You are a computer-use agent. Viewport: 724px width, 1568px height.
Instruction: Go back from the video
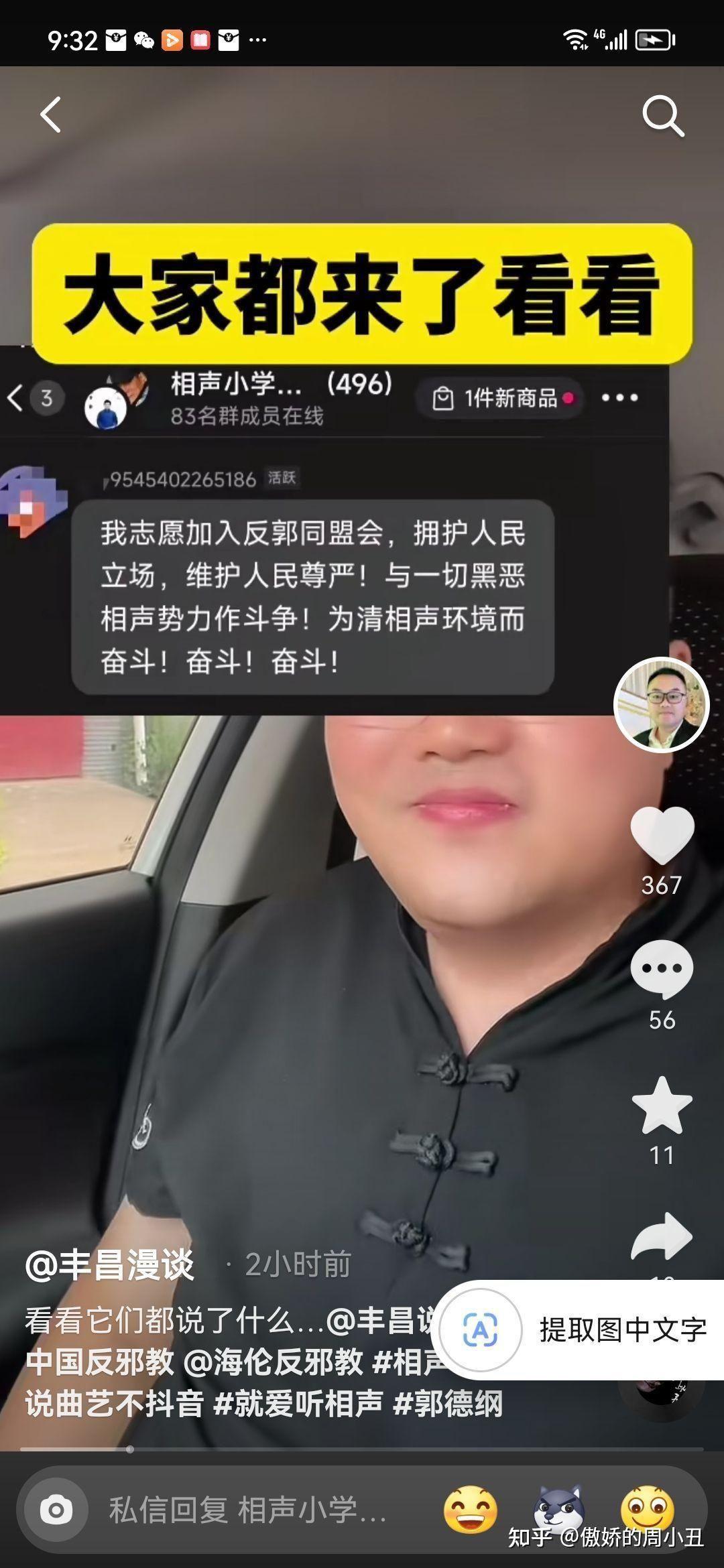pyautogui.click(x=51, y=115)
